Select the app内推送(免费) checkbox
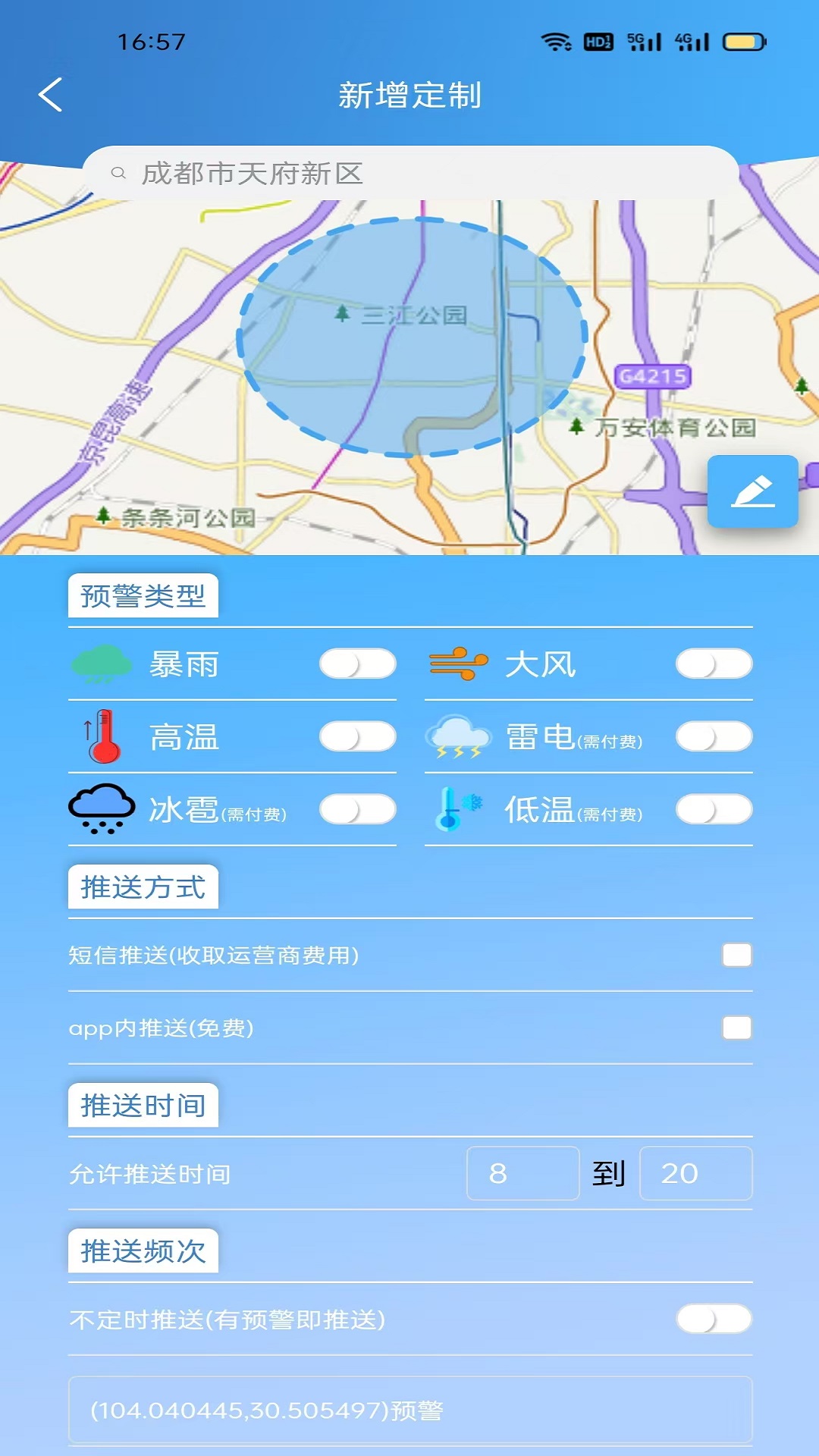 [x=736, y=1028]
